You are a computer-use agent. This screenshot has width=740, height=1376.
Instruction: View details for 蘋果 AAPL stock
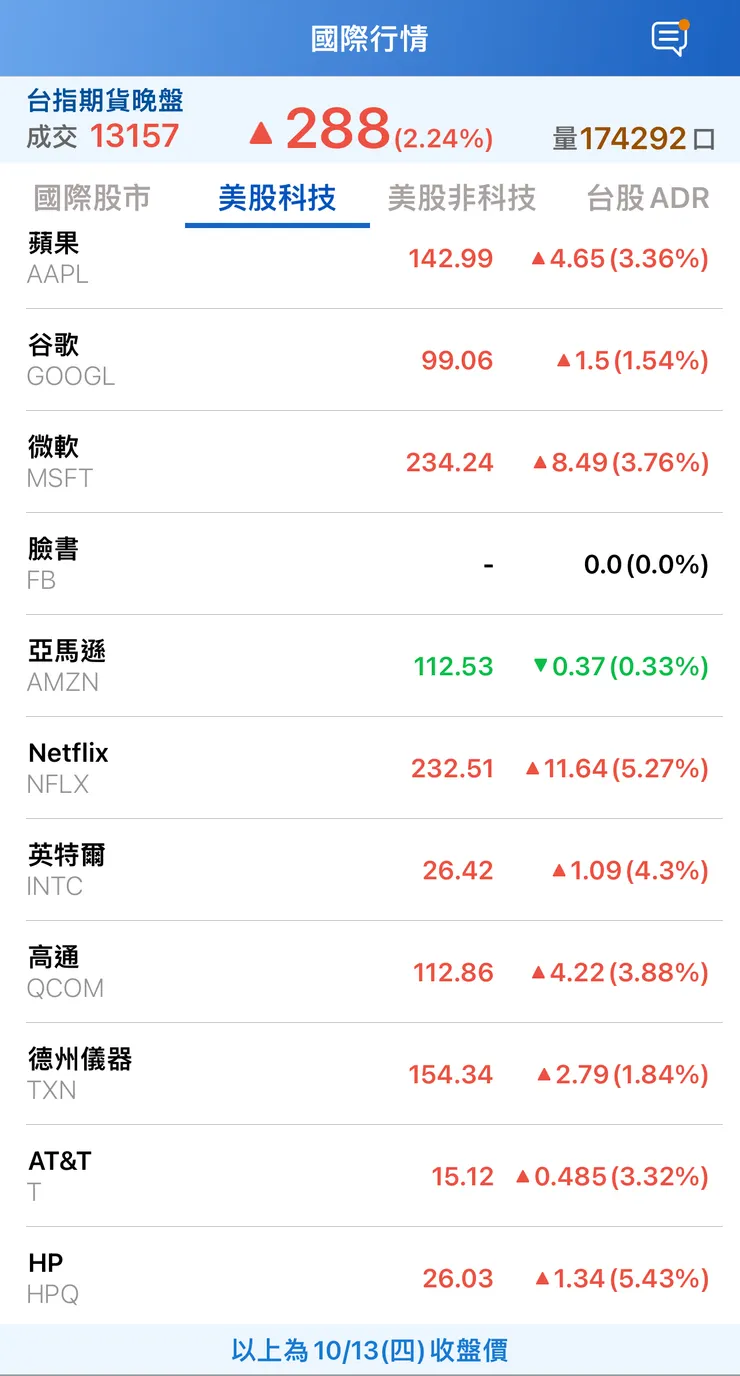(x=370, y=260)
